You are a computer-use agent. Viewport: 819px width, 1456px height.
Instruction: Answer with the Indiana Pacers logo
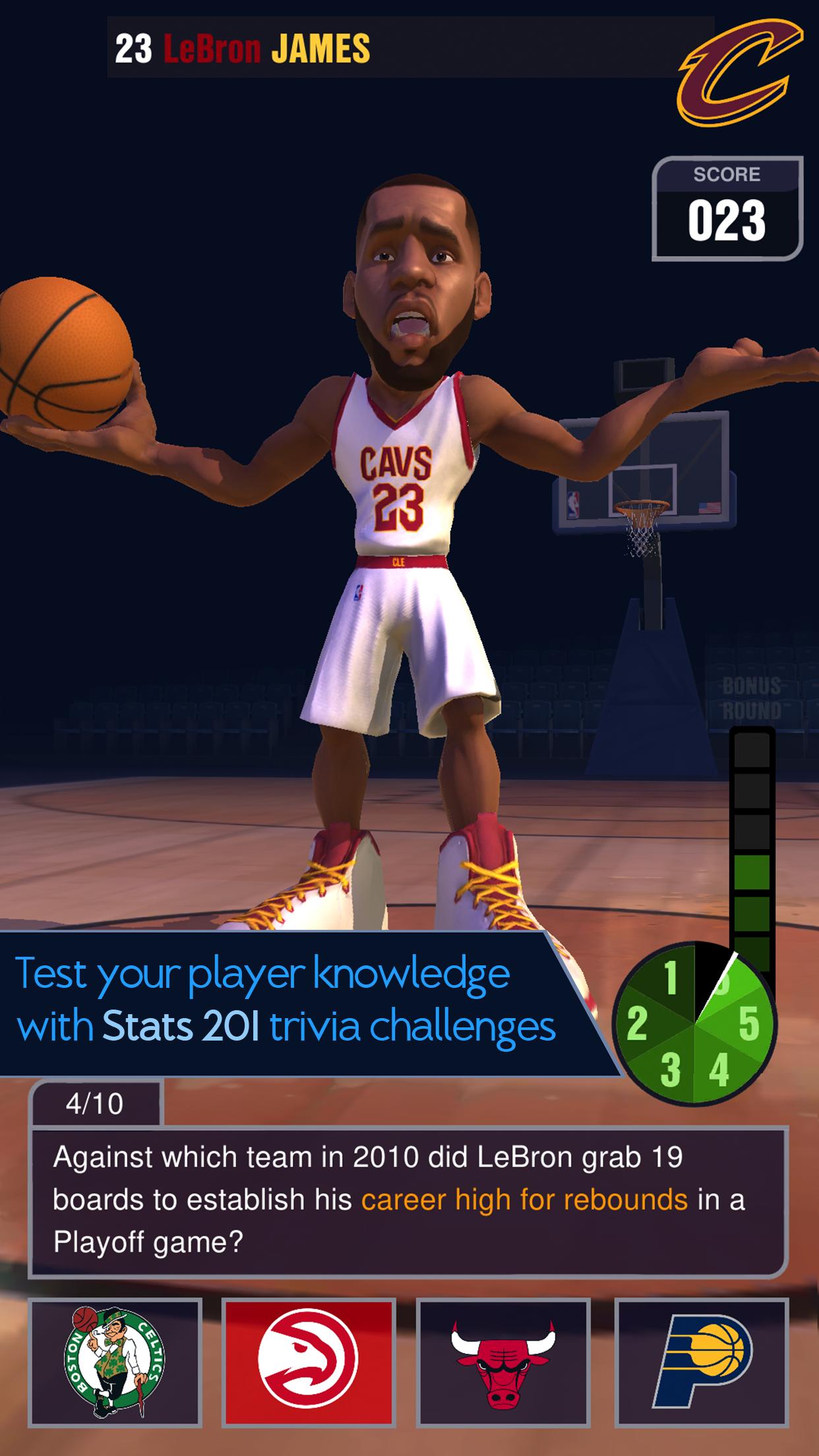pos(702,1362)
